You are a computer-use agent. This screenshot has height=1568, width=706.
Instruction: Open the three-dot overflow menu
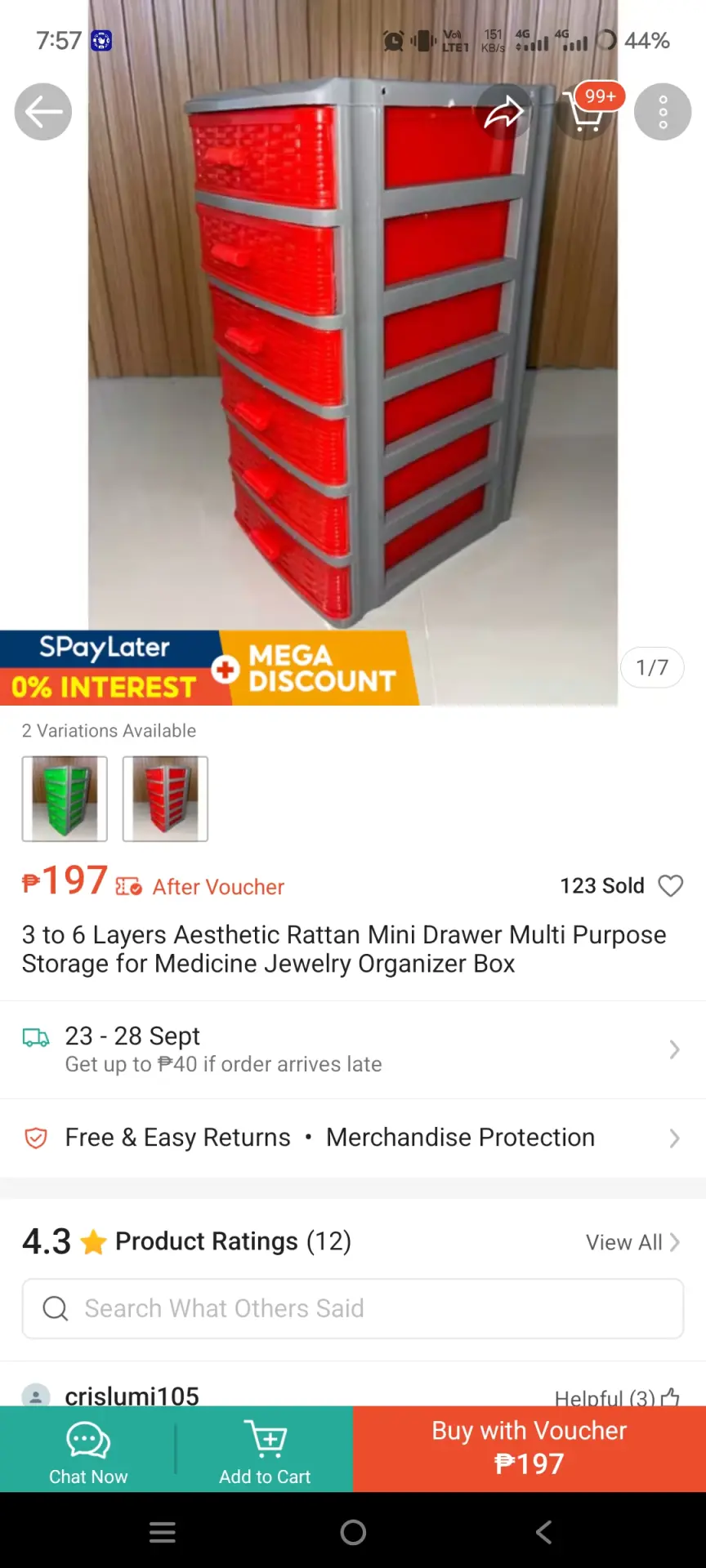(663, 112)
